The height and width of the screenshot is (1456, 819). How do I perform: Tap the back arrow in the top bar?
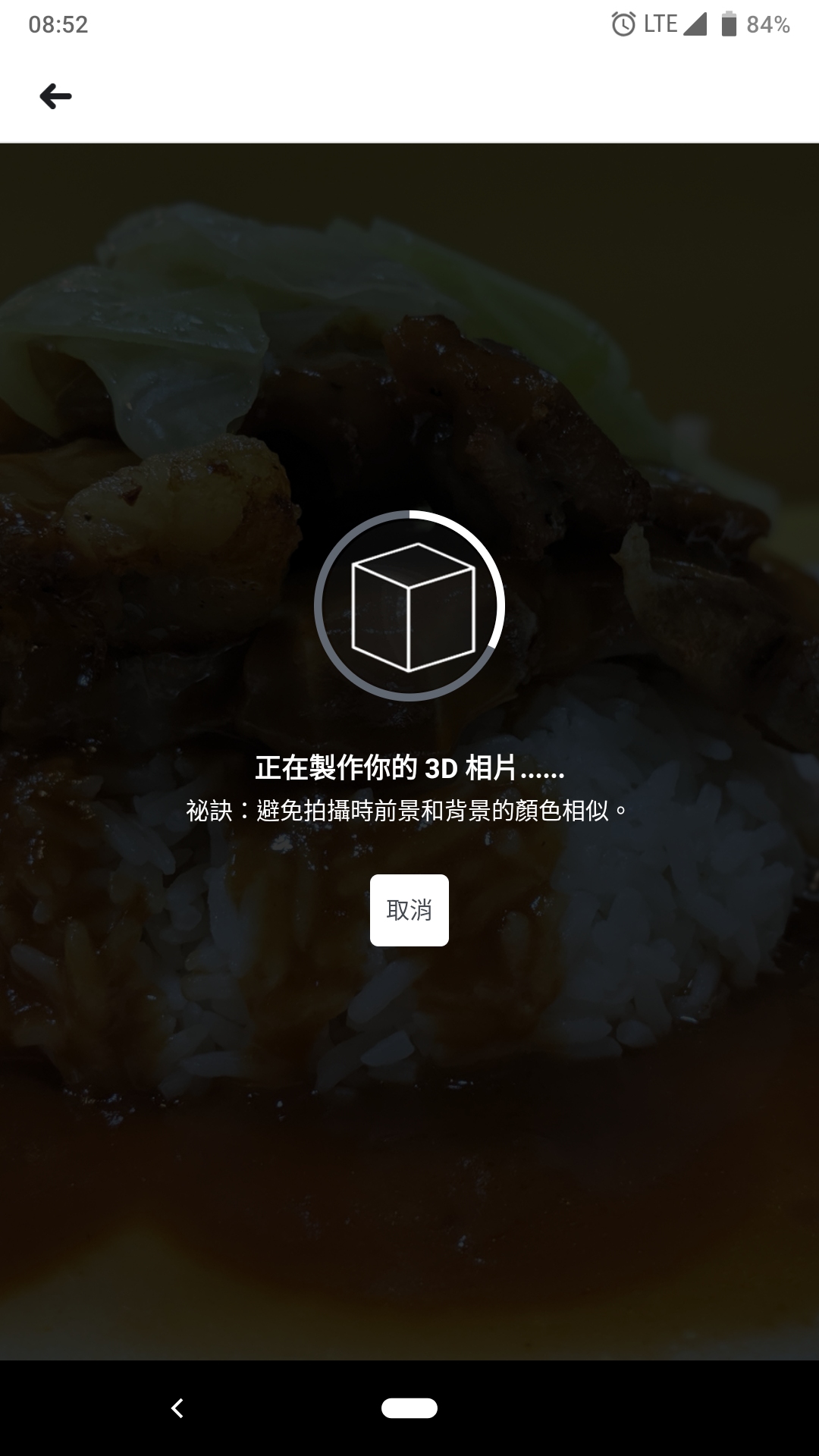click(x=55, y=96)
